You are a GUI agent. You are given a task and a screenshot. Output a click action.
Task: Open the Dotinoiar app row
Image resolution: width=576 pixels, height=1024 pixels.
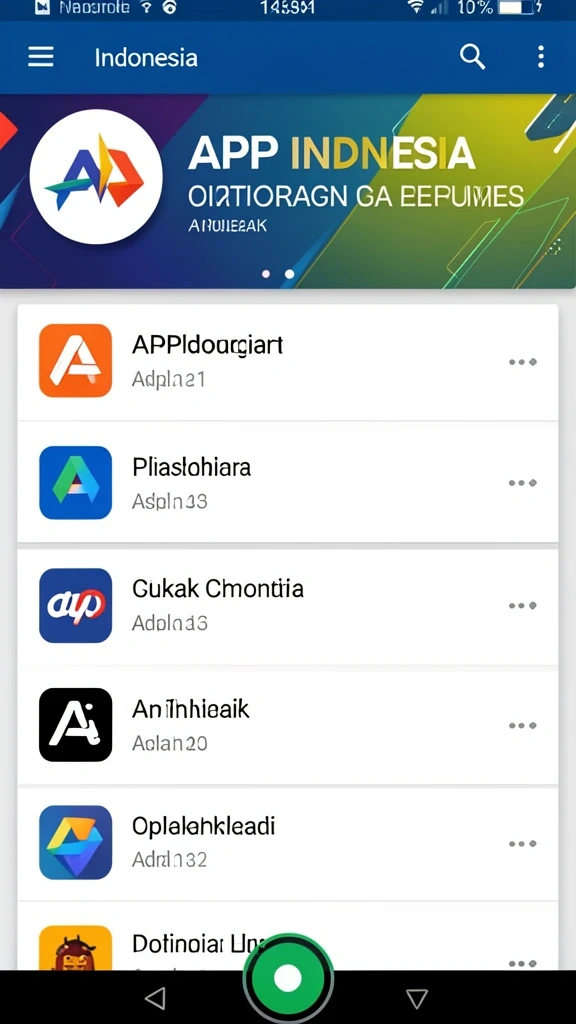[x=287, y=938]
